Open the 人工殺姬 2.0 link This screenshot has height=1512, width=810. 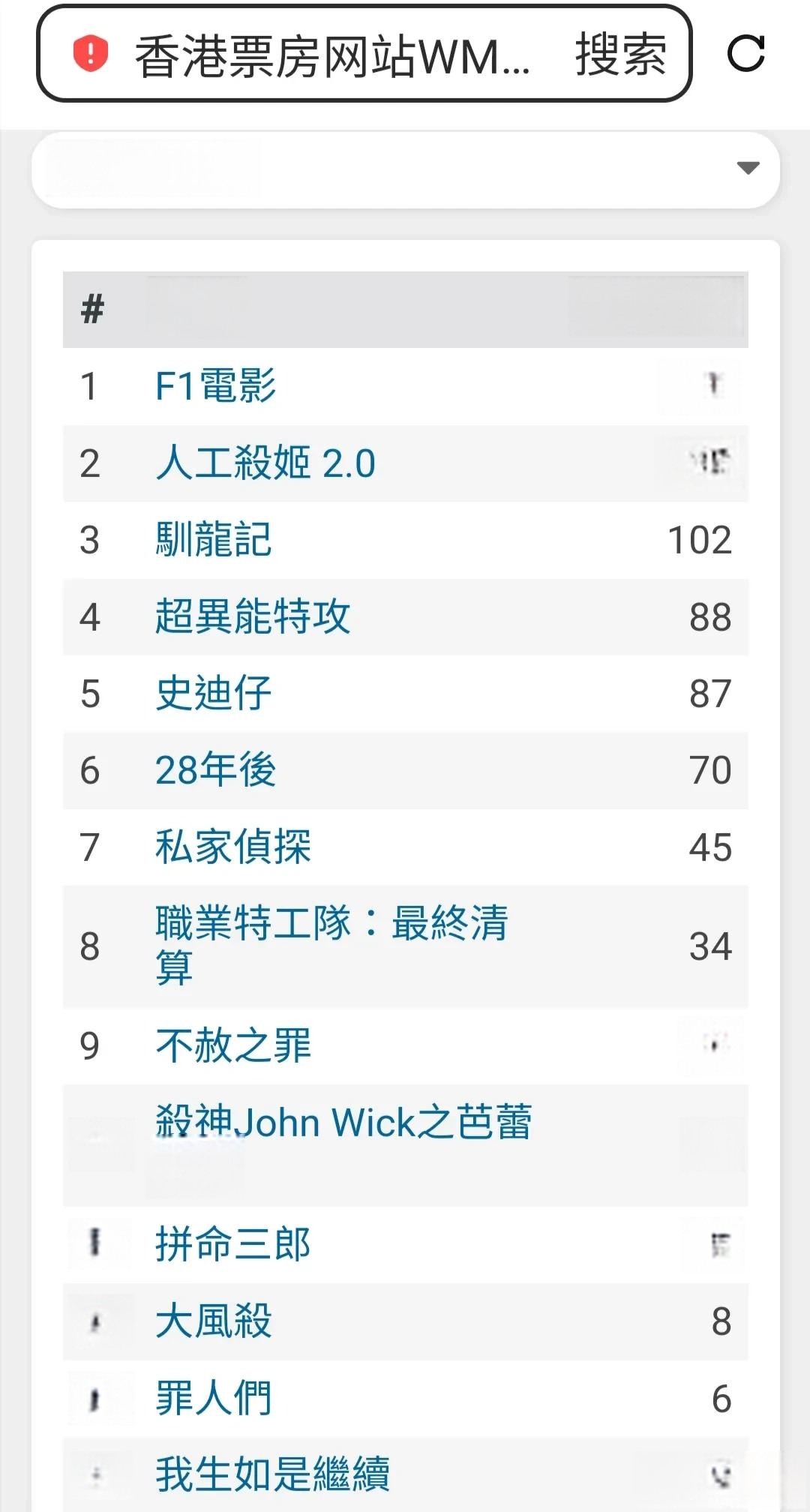[265, 463]
